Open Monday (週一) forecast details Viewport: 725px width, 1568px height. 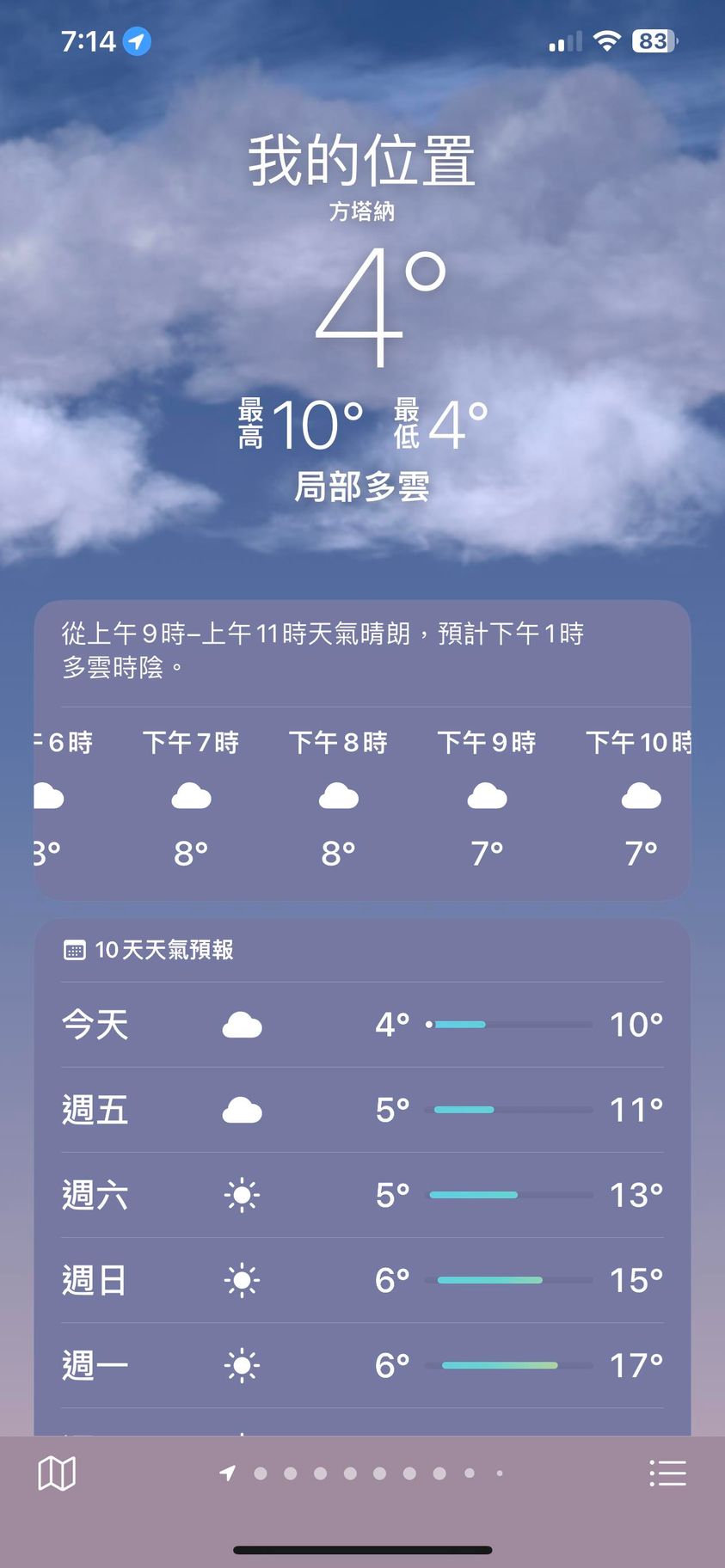tap(362, 1365)
